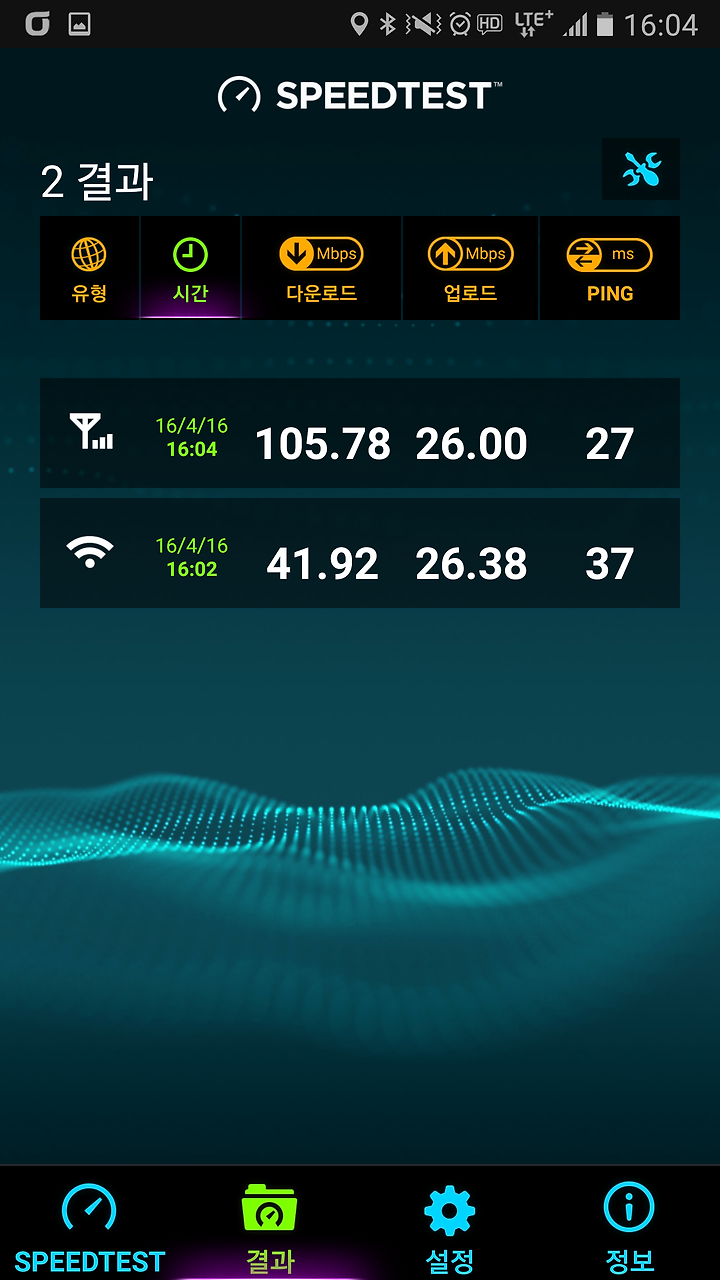Open the tools wrench icon
The height and width of the screenshot is (1280, 720).
pyautogui.click(x=641, y=169)
